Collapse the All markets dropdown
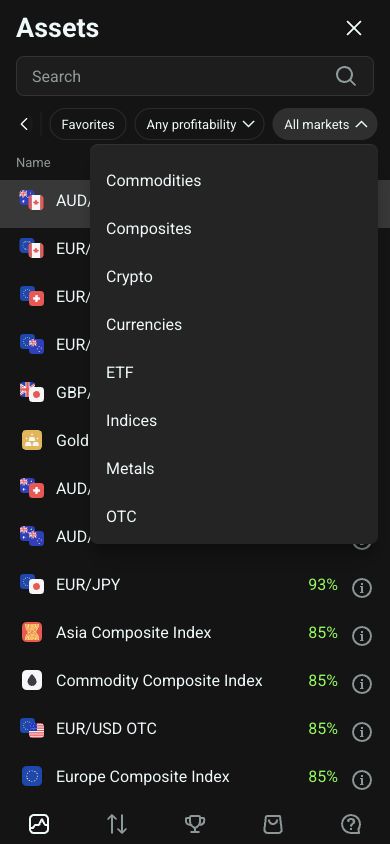Viewport: 390px width, 844px height. [x=325, y=124]
